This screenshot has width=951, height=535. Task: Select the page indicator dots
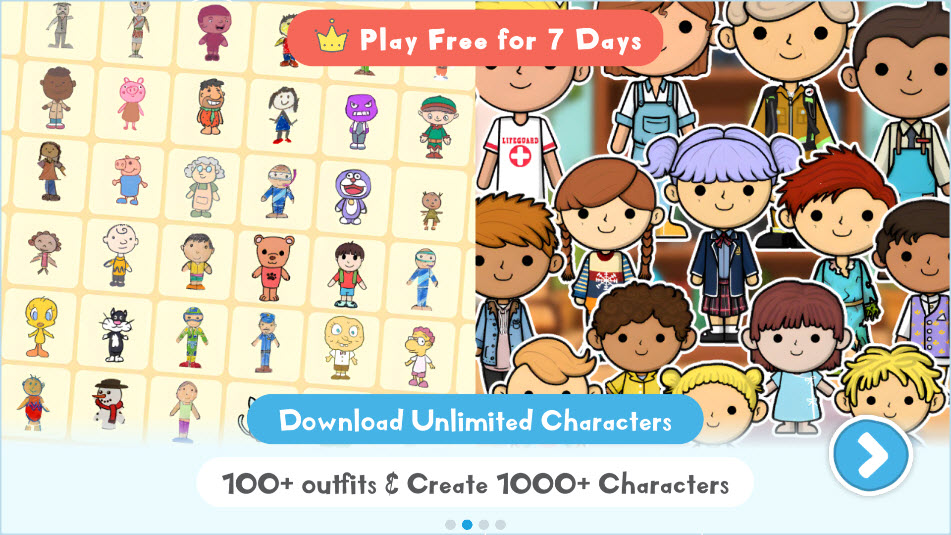point(475,524)
